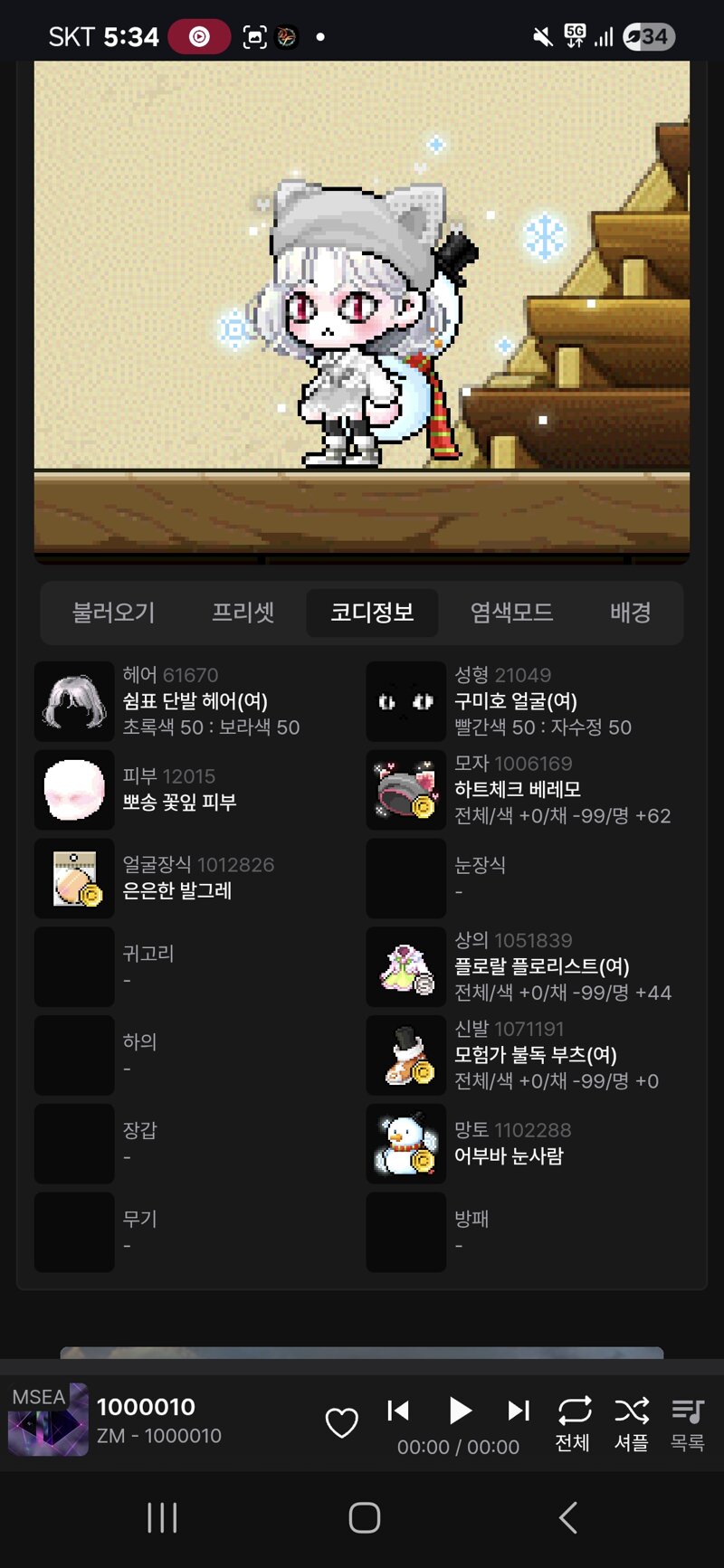The width and height of the screenshot is (724, 1568).
Task: Select the 코디정보 tab
Action: (372, 613)
